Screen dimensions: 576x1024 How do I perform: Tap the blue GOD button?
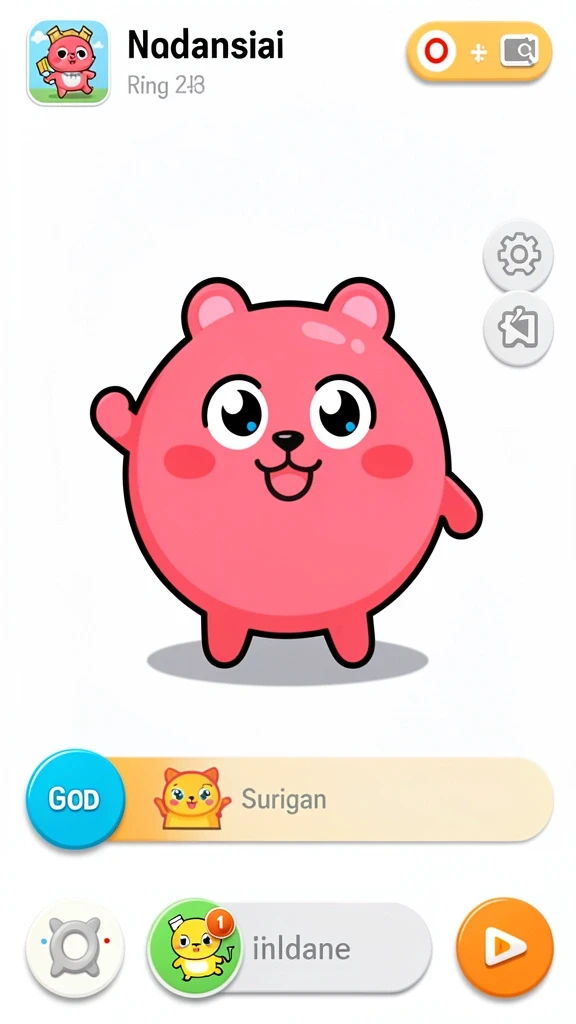pos(75,799)
